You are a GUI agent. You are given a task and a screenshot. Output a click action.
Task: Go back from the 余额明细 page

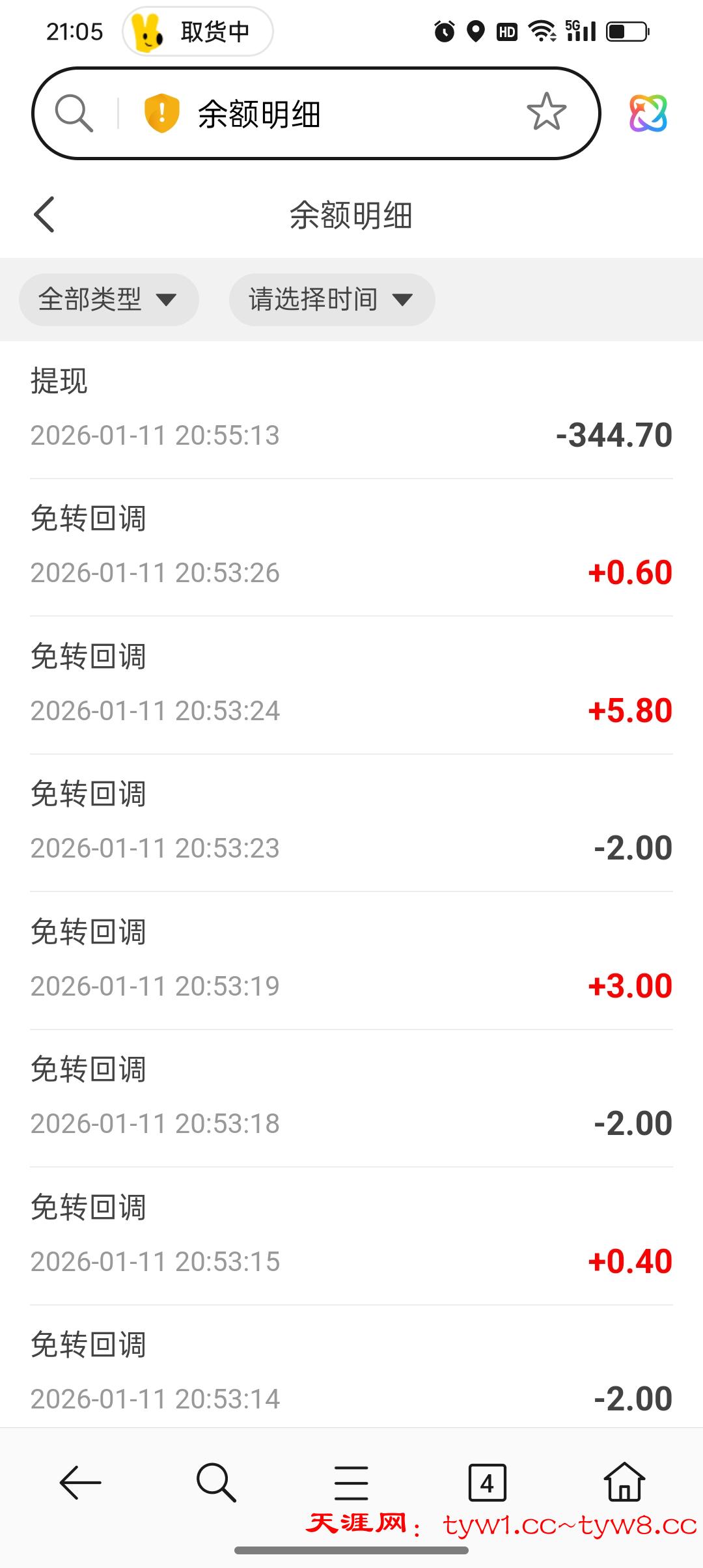pos(44,214)
